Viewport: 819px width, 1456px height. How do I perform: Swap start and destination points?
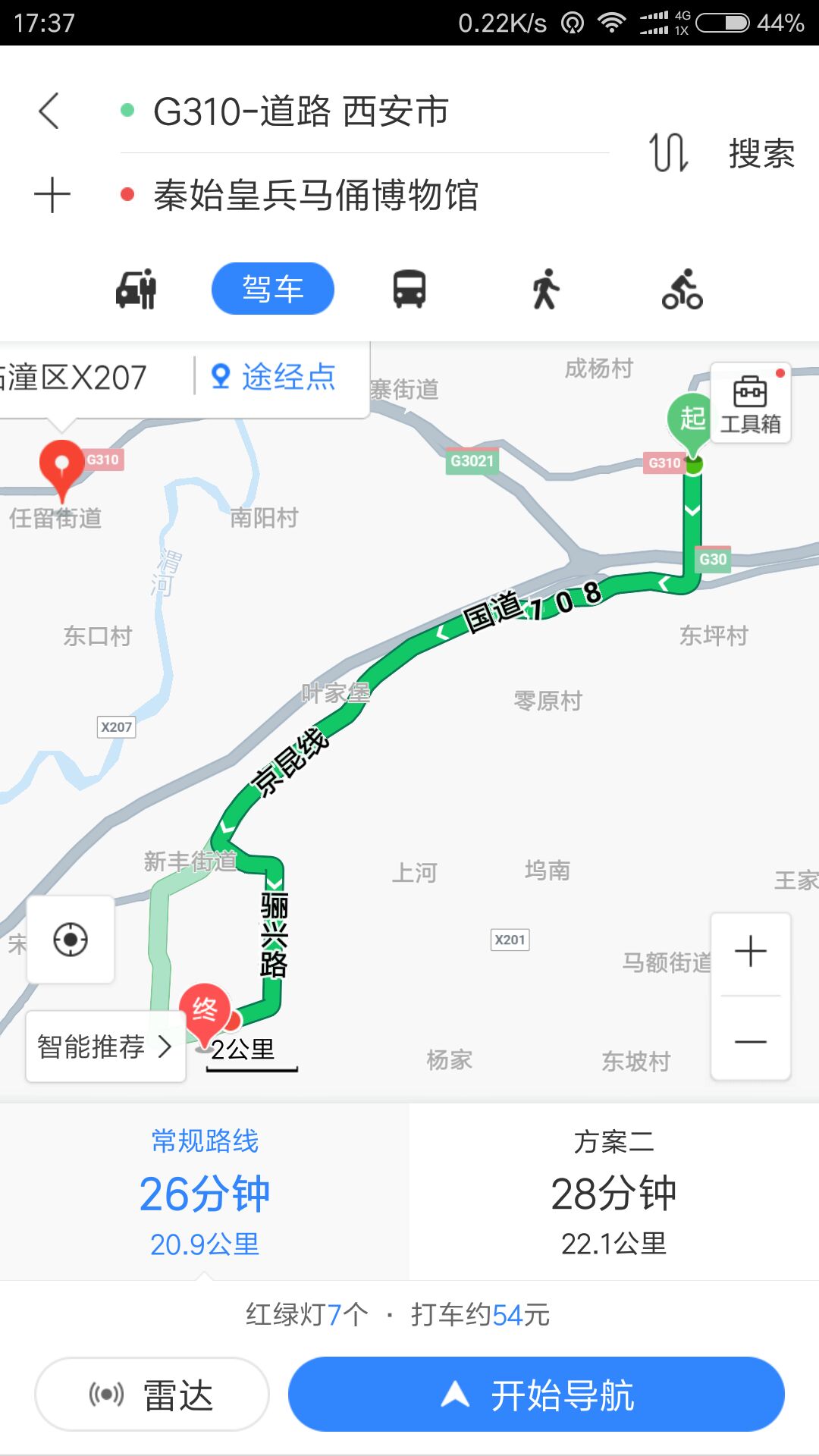[x=668, y=152]
